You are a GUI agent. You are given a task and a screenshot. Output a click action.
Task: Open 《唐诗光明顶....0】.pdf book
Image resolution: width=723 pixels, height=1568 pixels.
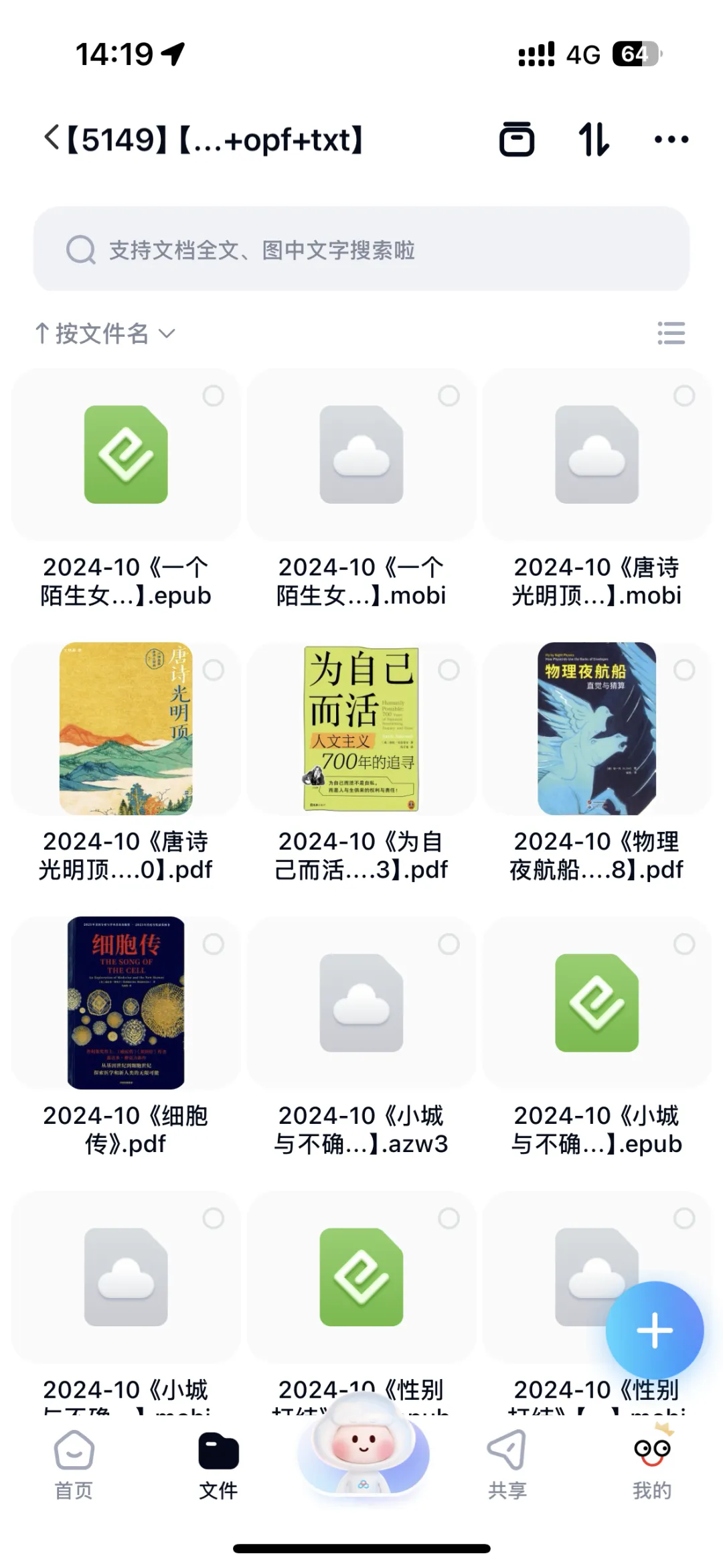tap(126, 730)
